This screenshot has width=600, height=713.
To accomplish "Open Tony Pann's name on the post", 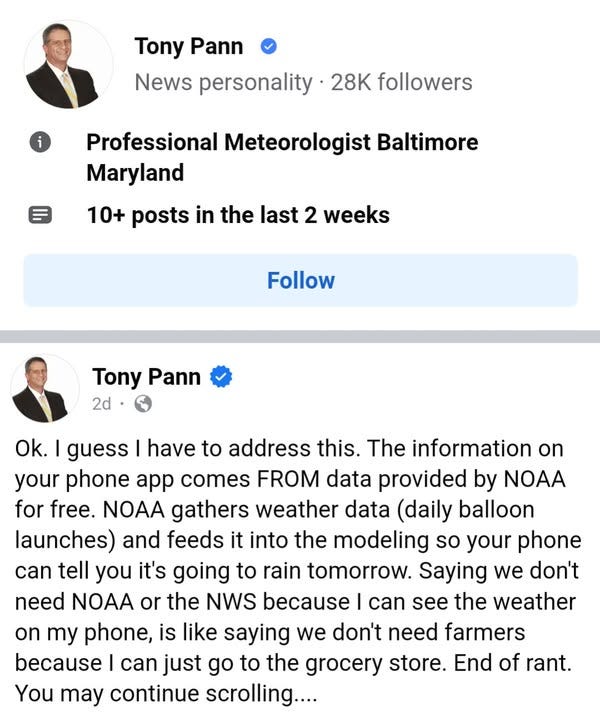I will (146, 377).
